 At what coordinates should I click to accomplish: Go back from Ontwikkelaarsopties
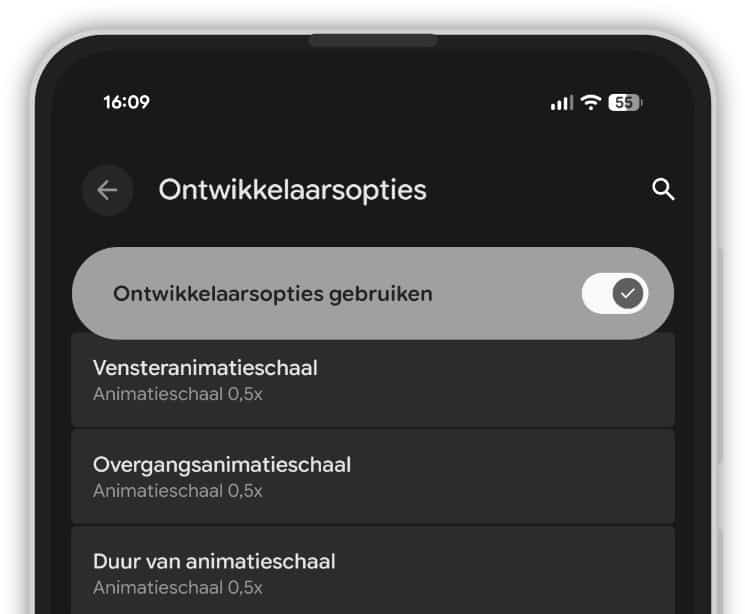click(x=108, y=190)
